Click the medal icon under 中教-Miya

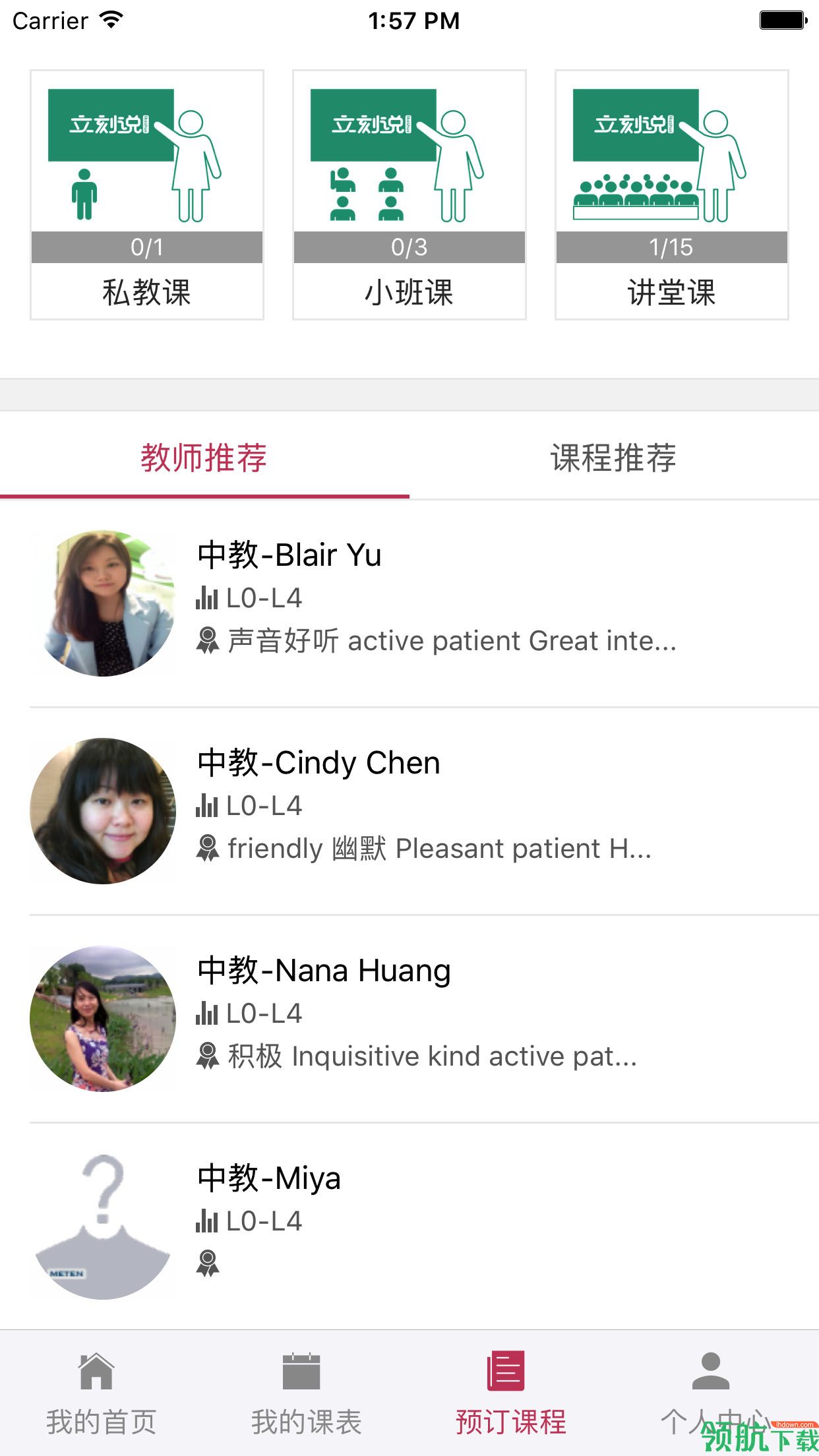pos(208,1263)
